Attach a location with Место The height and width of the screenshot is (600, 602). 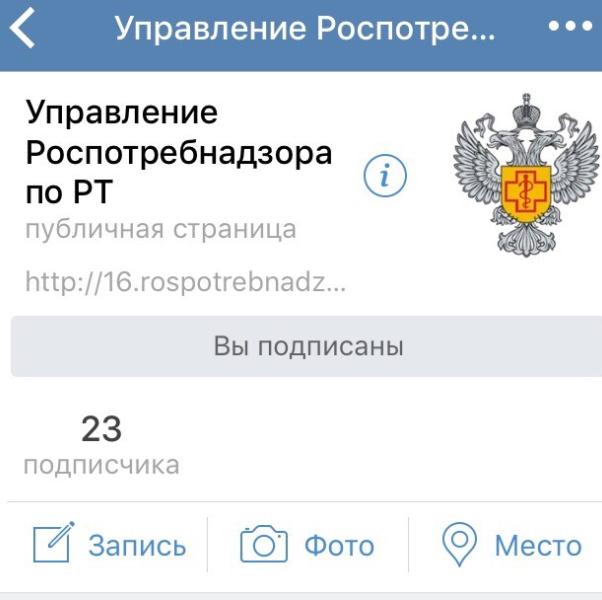511,544
